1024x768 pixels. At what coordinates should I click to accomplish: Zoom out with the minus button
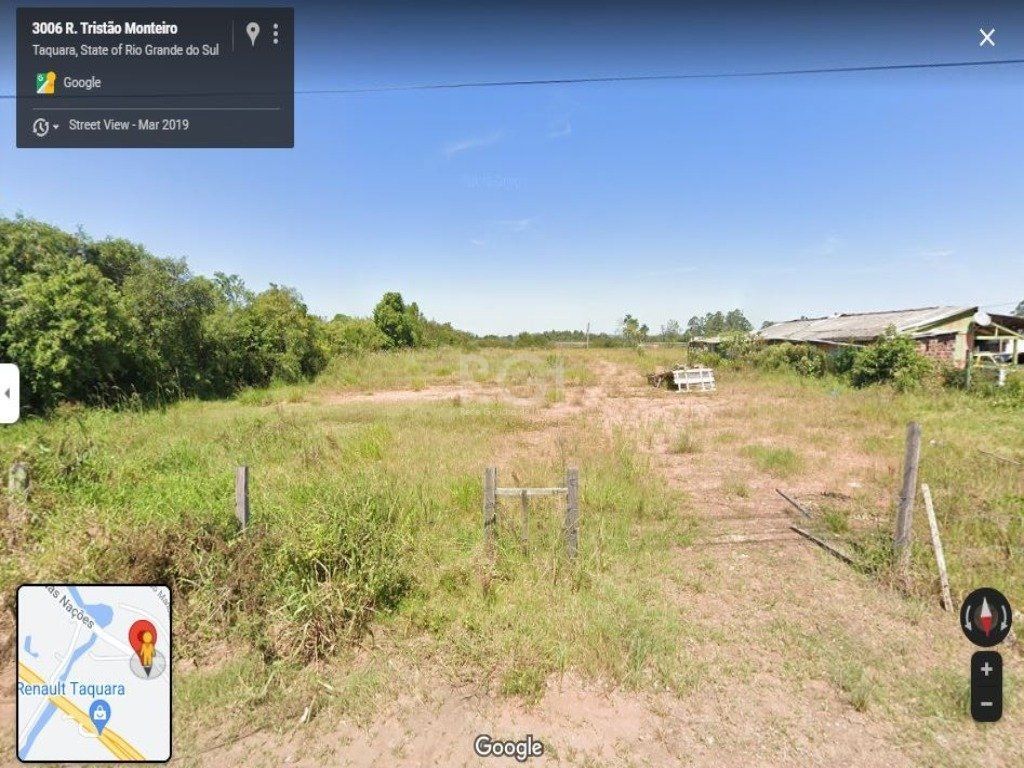point(986,703)
